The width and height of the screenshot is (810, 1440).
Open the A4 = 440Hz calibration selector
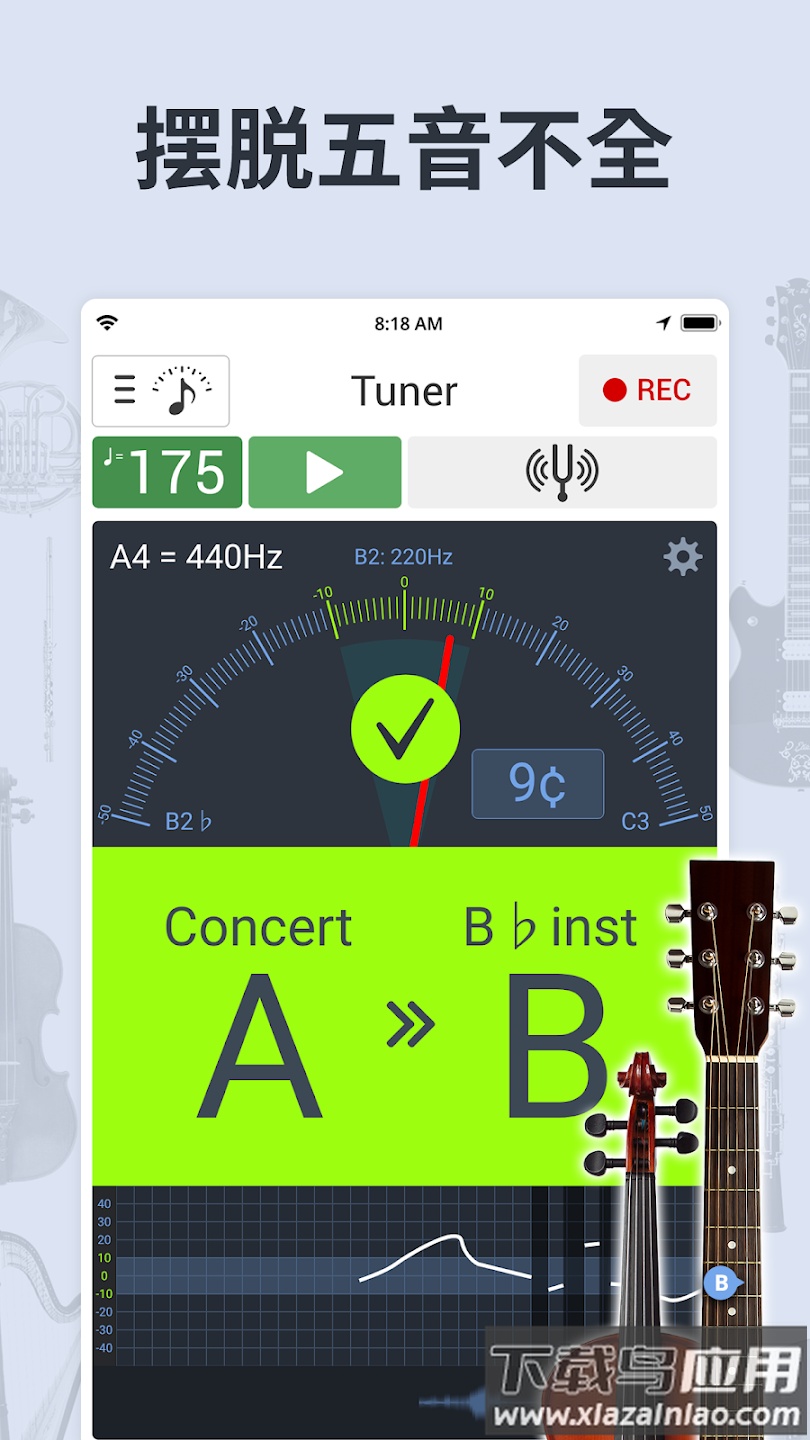[x=196, y=557]
